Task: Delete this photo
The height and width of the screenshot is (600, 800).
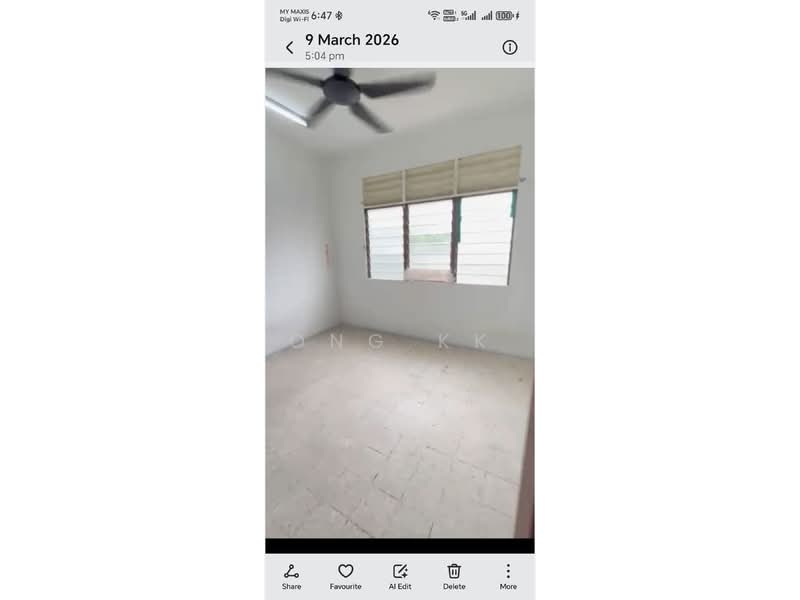Action: click(x=454, y=576)
